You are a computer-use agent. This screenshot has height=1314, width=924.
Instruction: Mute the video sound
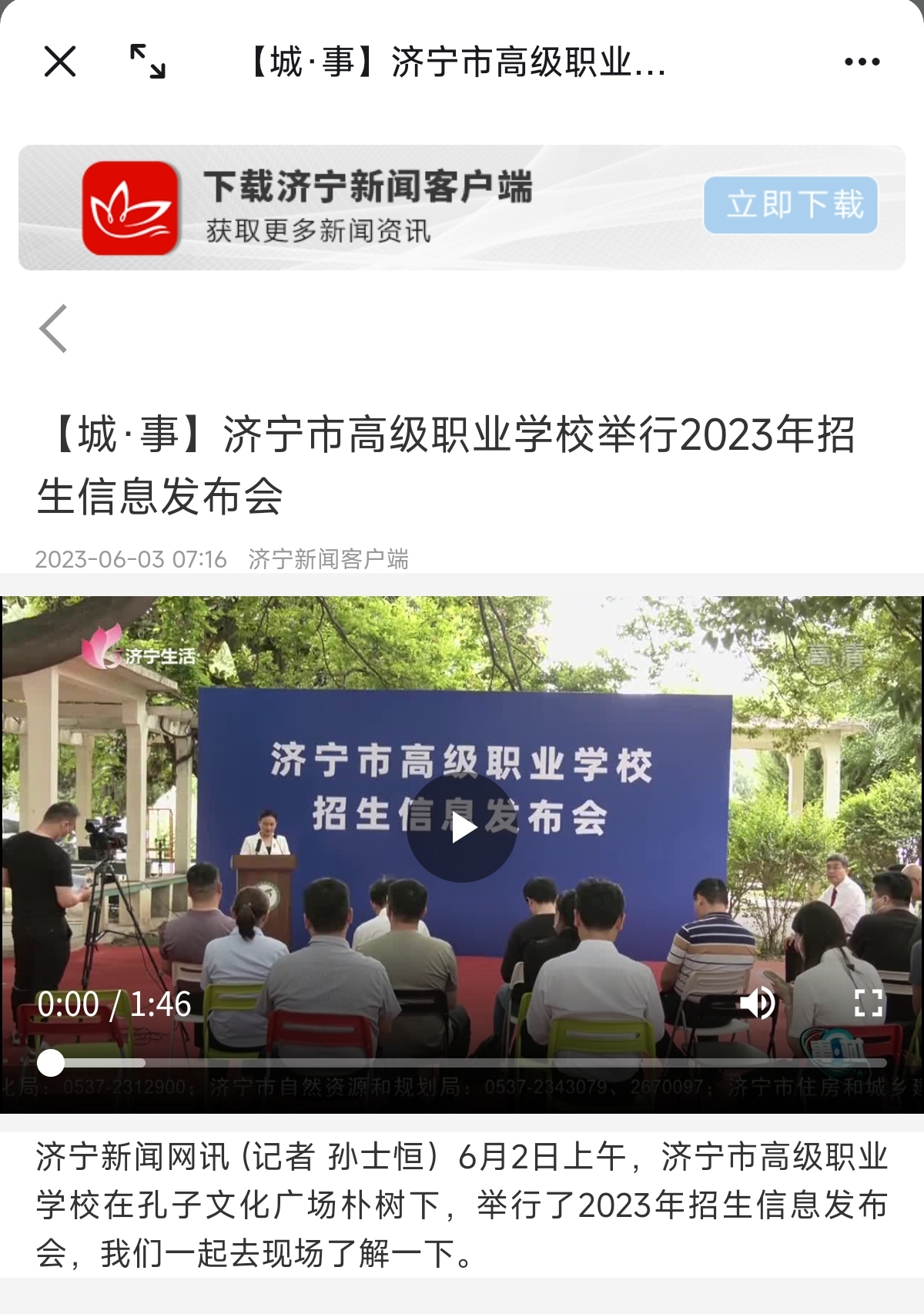(757, 1003)
